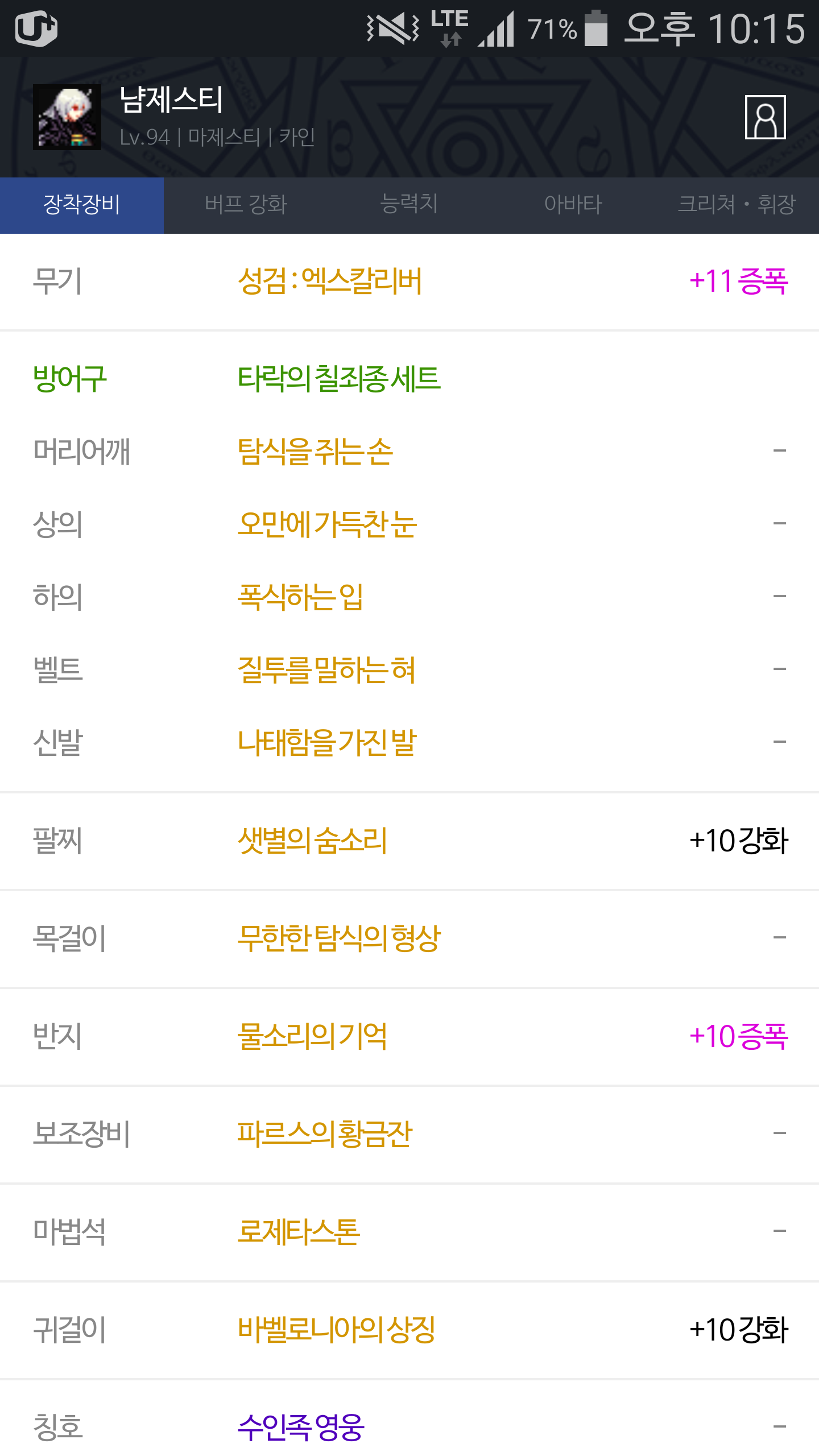Open the character profile icon
This screenshot has height=1456, width=819.
pos(765,117)
